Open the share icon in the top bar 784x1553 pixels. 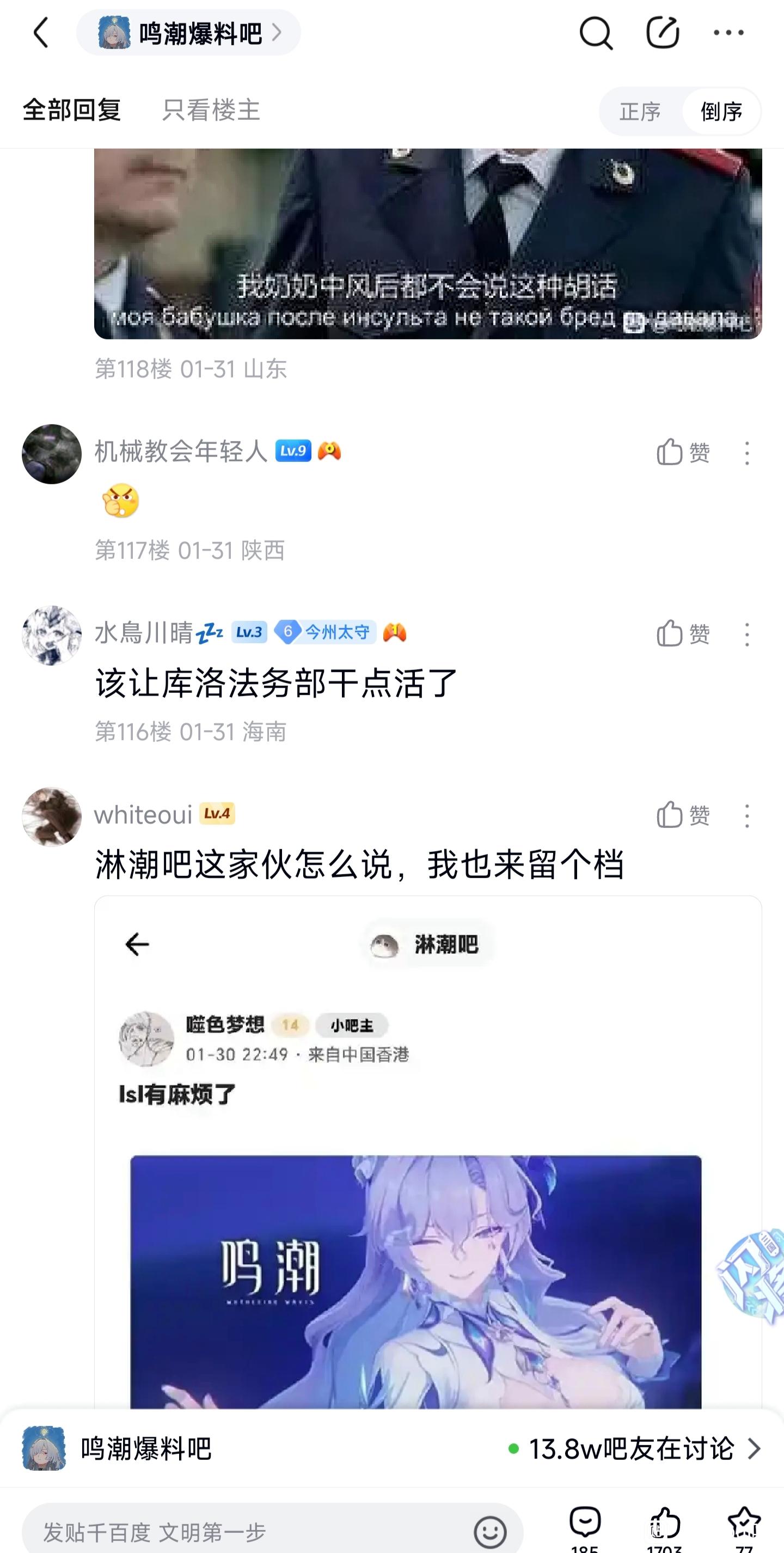point(662,33)
